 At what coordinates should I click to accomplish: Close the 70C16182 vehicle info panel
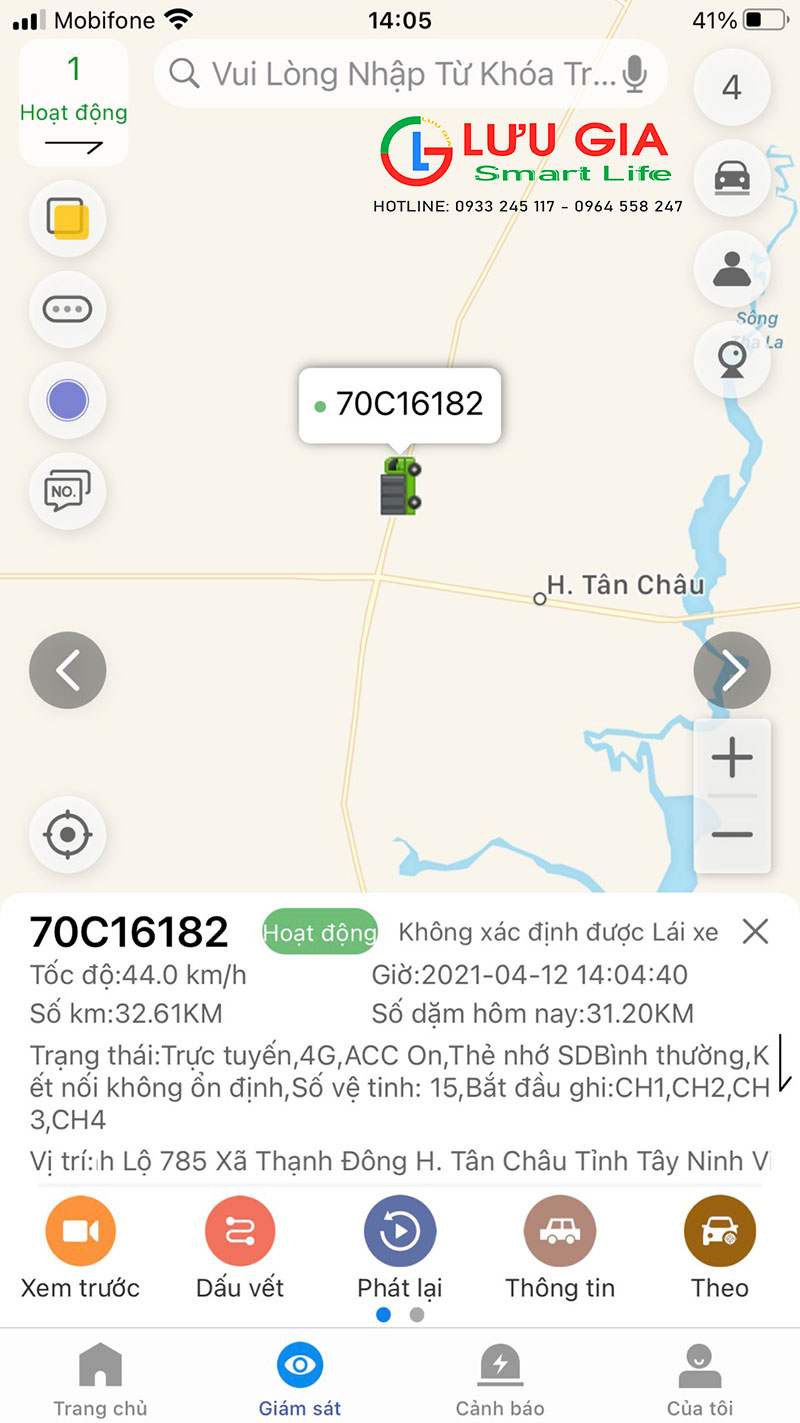755,932
